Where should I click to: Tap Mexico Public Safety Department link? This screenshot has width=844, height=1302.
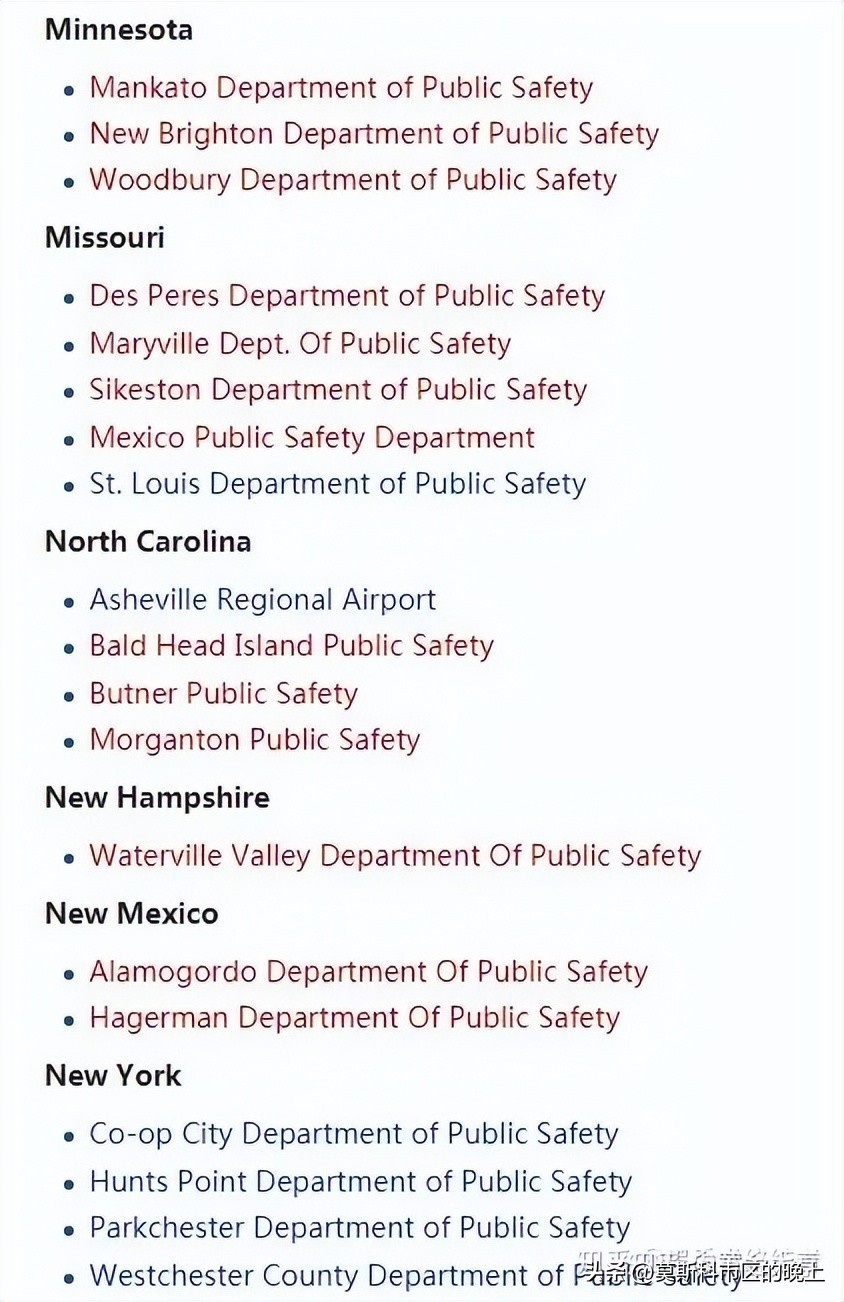312,438
